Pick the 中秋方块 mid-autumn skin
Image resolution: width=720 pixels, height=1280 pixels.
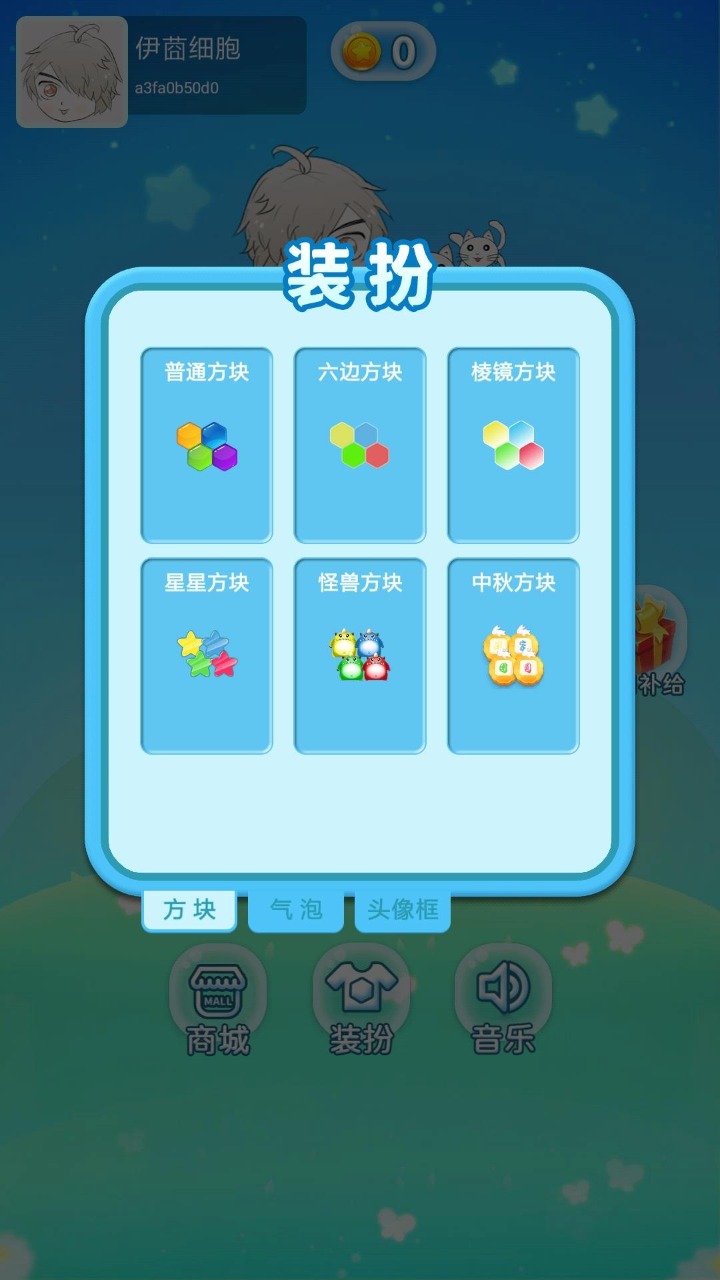tap(513, 655)
